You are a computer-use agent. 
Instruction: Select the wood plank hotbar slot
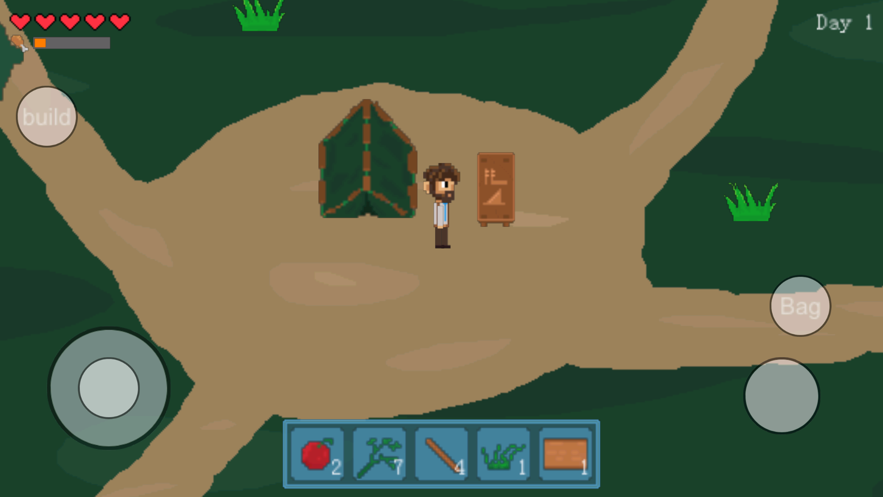point(565,455)
